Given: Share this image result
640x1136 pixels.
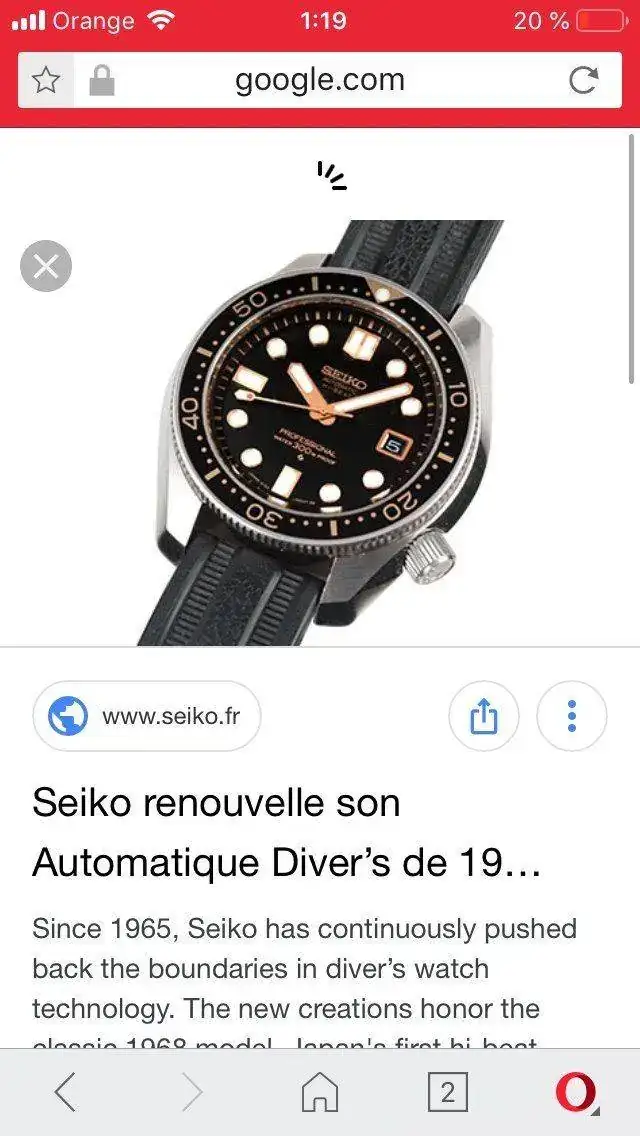Looking at the screenshot, I should (x=484, y=716).
